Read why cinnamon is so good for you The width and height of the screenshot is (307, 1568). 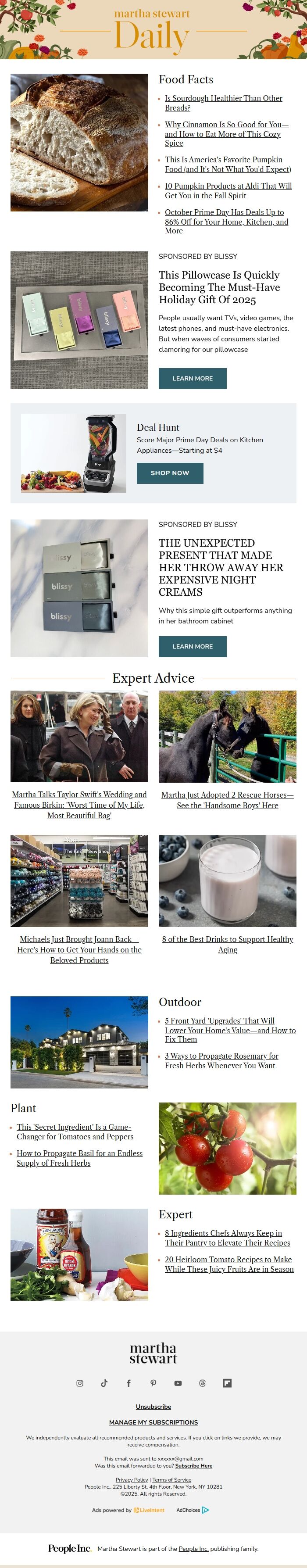click(x=226, y=133)
